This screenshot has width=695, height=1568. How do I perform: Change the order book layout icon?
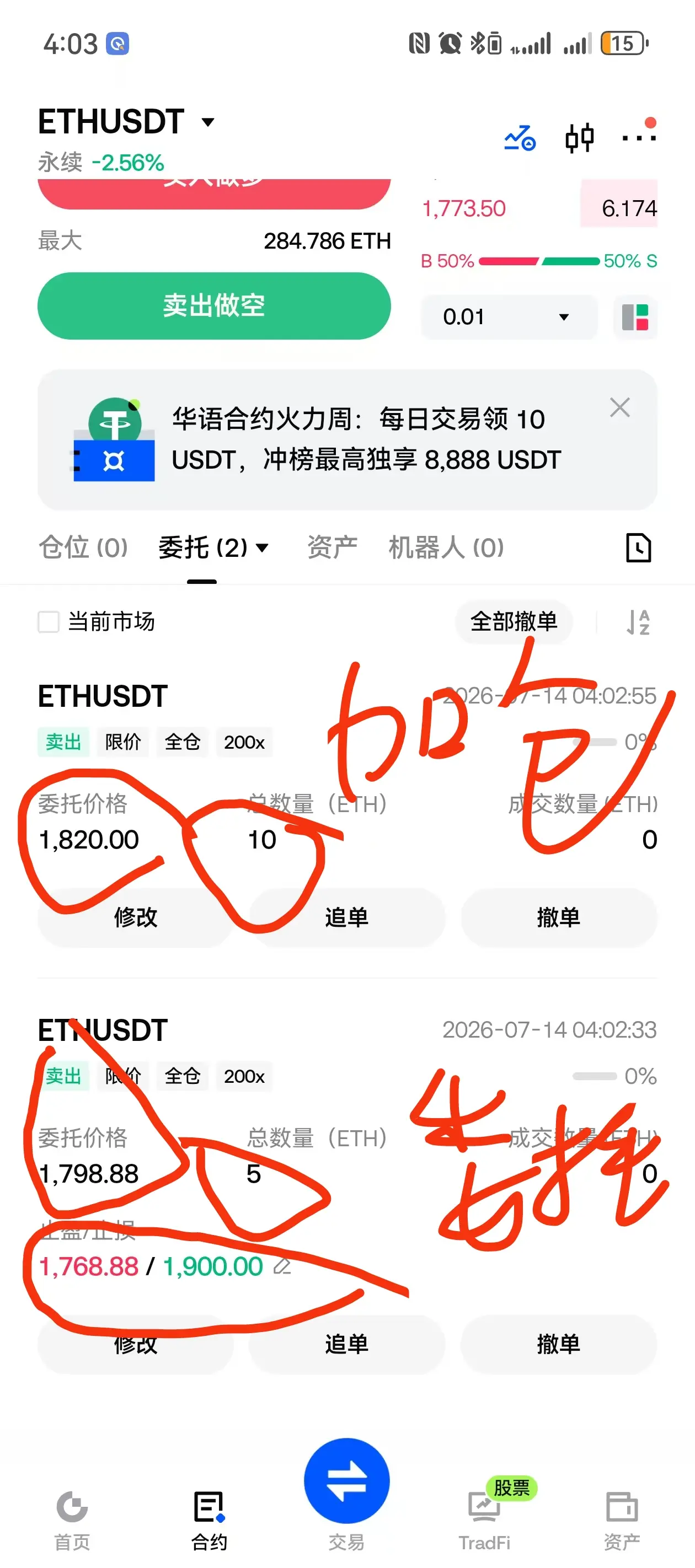635,317
